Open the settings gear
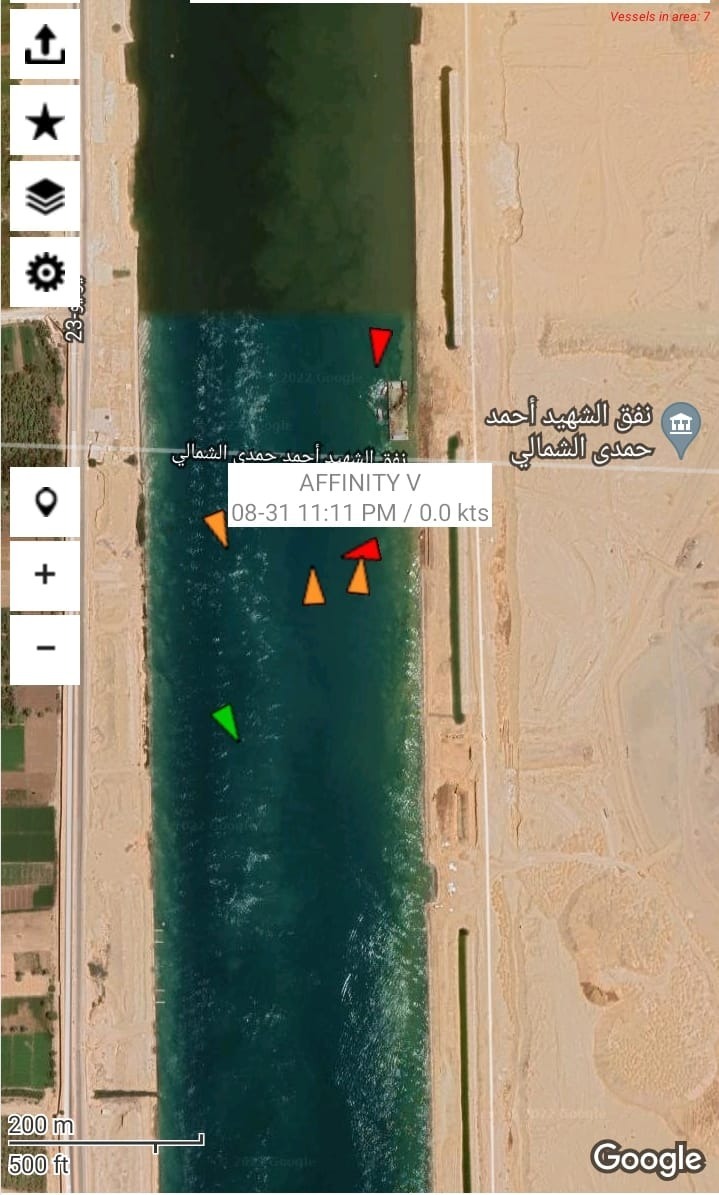 coord(45,272)
